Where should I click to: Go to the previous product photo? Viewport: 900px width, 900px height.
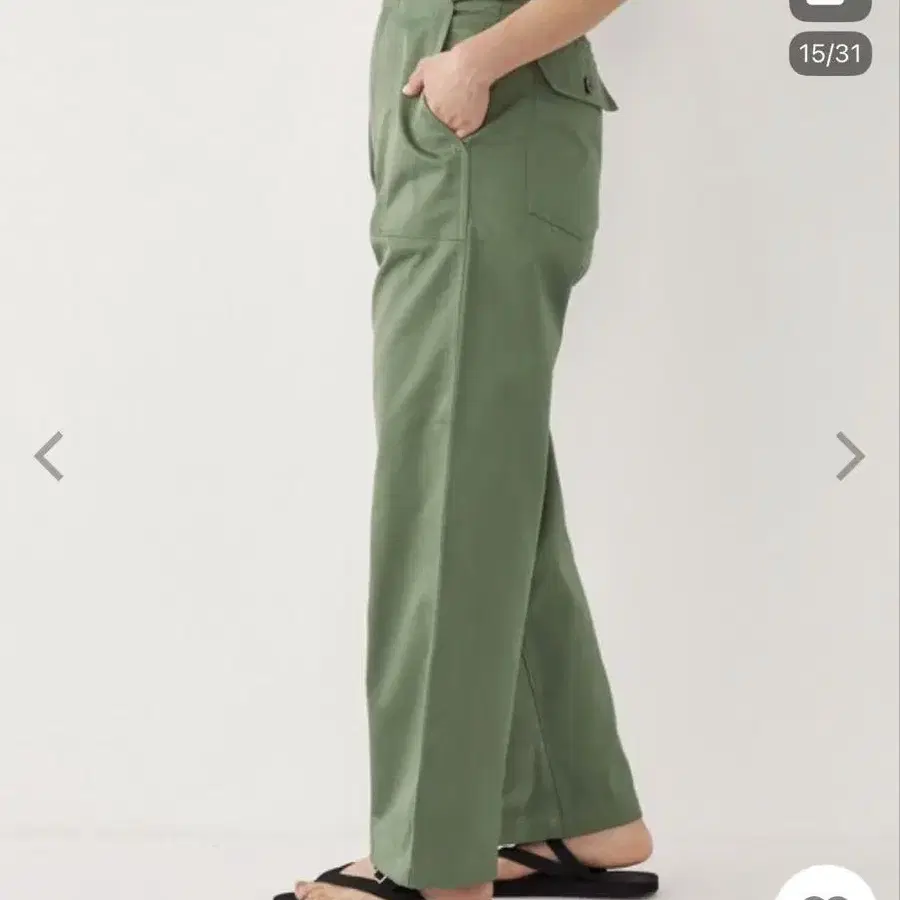point(49,456)
